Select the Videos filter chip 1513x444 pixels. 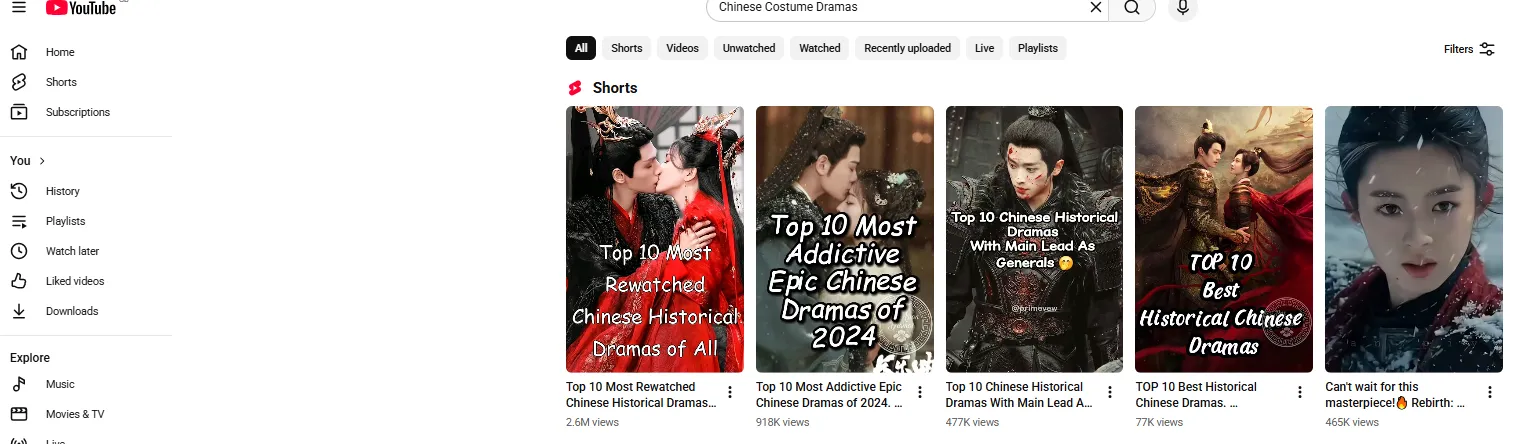(x=682, y=48)
